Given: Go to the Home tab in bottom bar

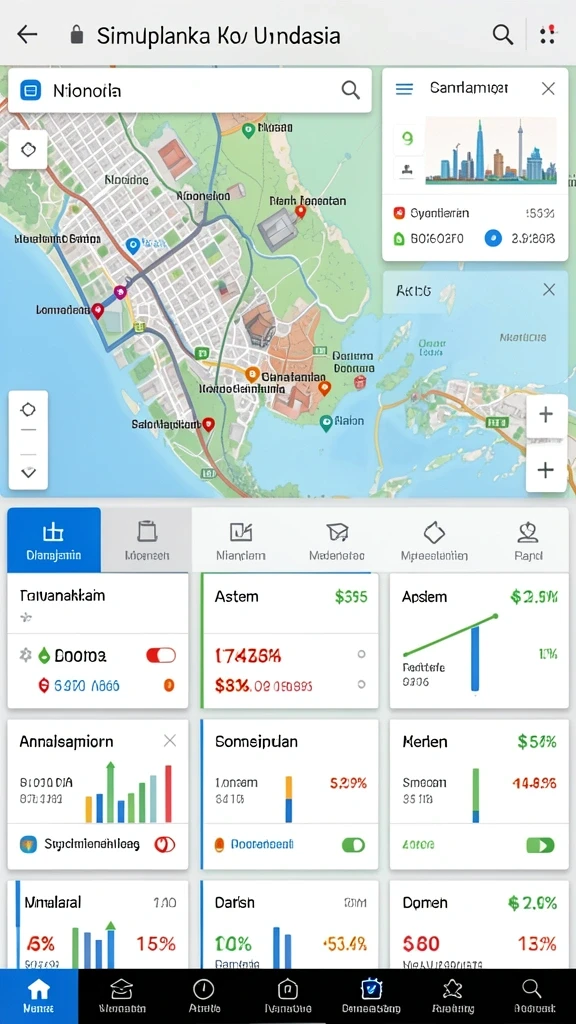Looking at the screenshot, I should [39, 996].
